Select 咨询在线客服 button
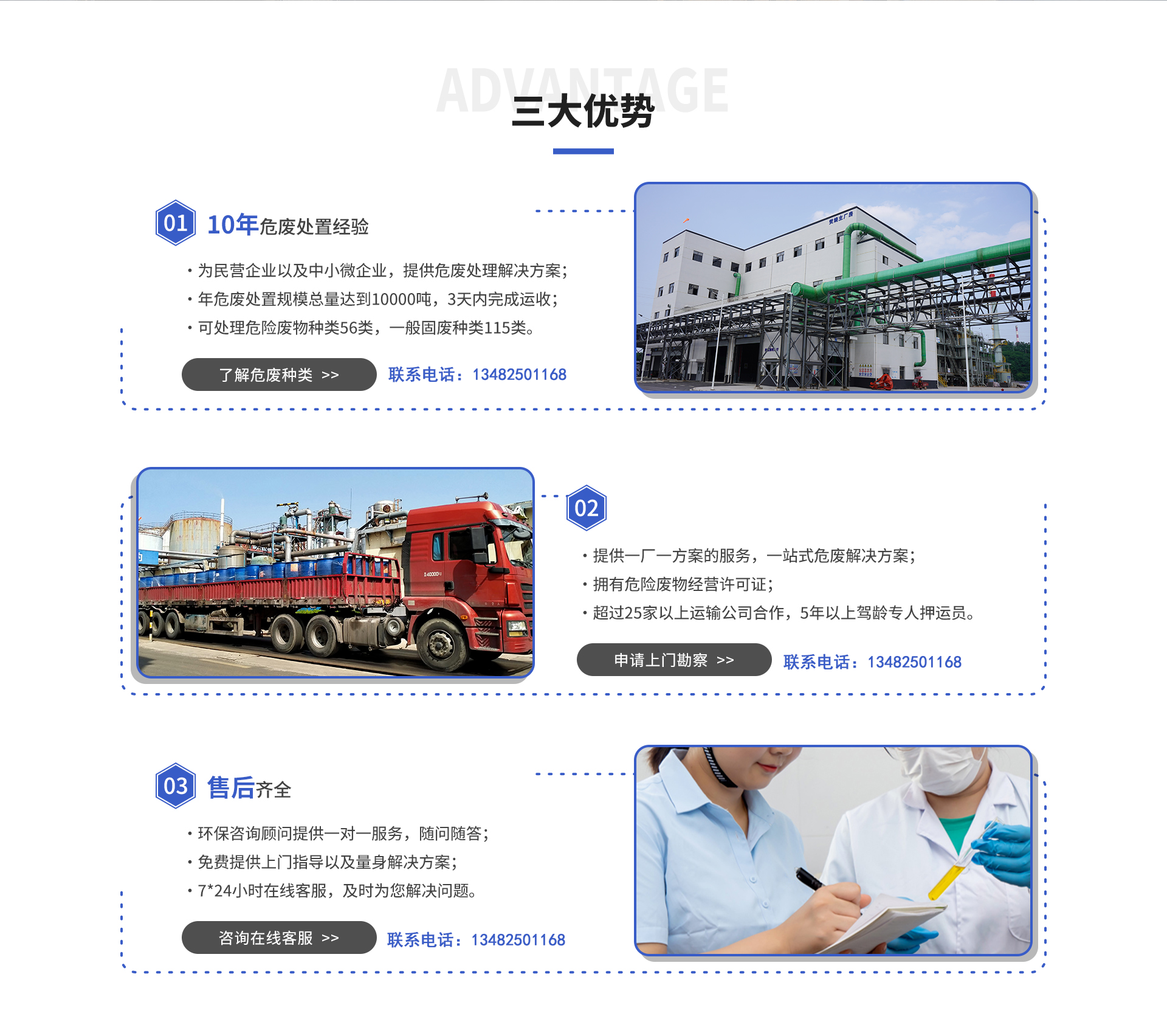 tap(279, 938)
